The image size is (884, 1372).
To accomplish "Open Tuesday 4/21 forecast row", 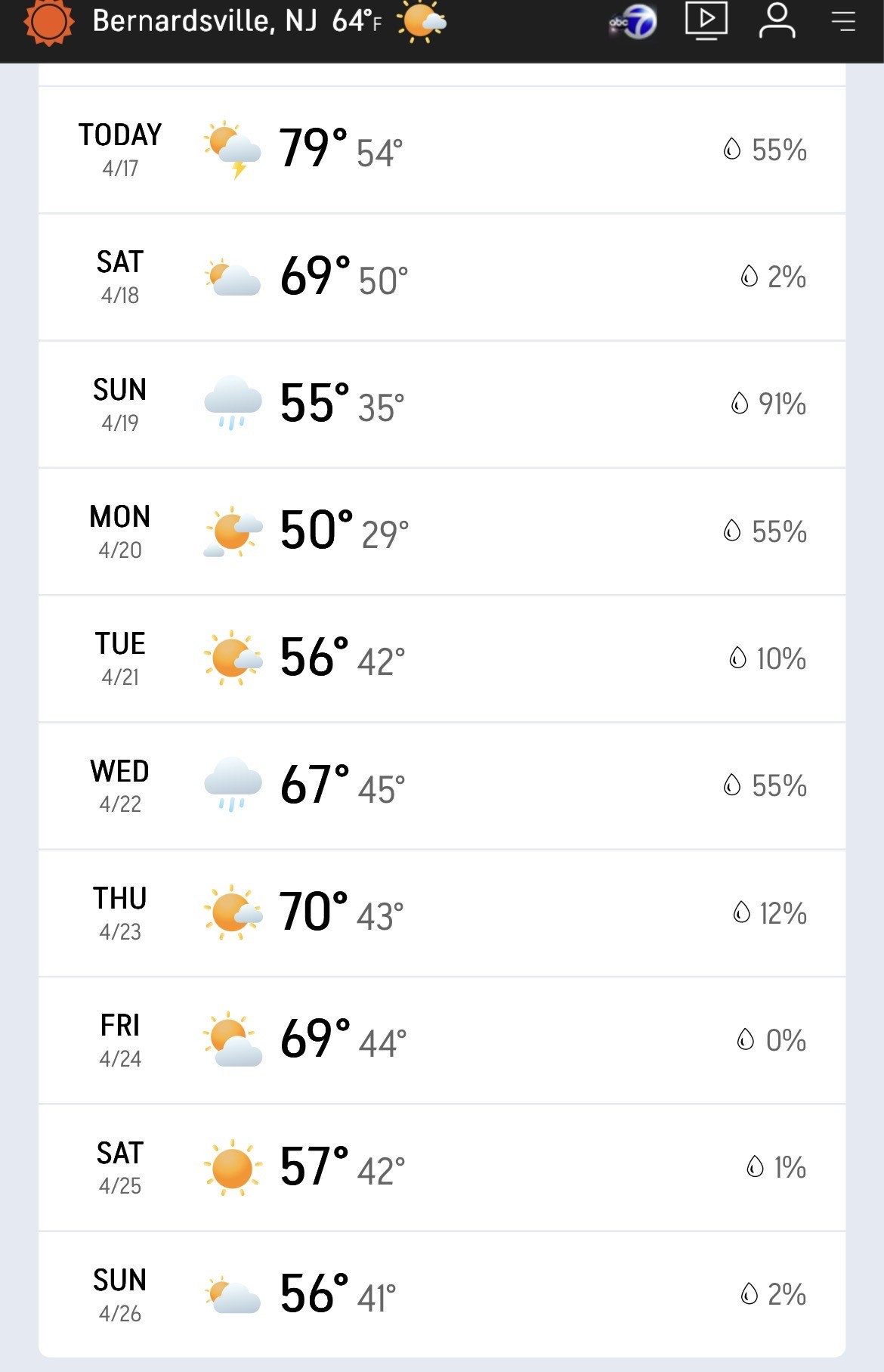I will pos(442,658).
